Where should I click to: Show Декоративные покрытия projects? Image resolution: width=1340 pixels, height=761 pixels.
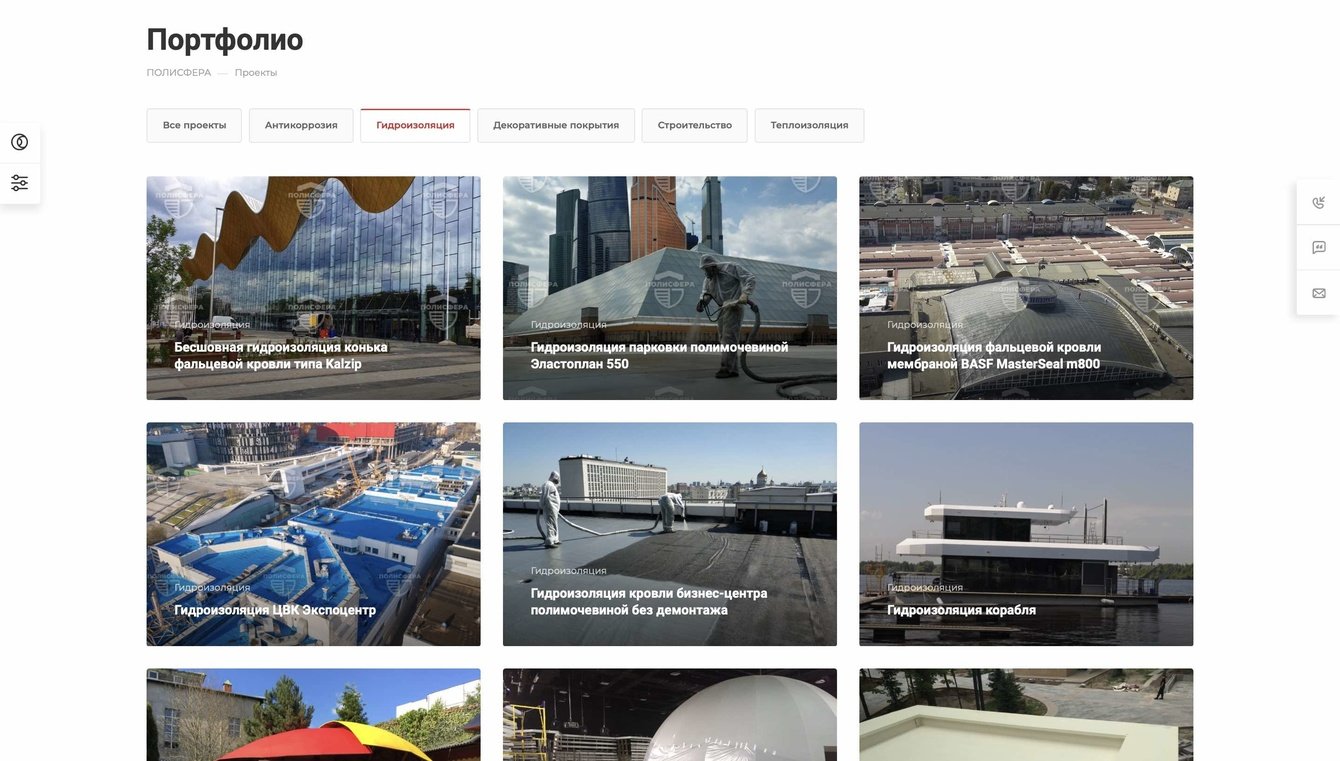[x=556, y=125]
